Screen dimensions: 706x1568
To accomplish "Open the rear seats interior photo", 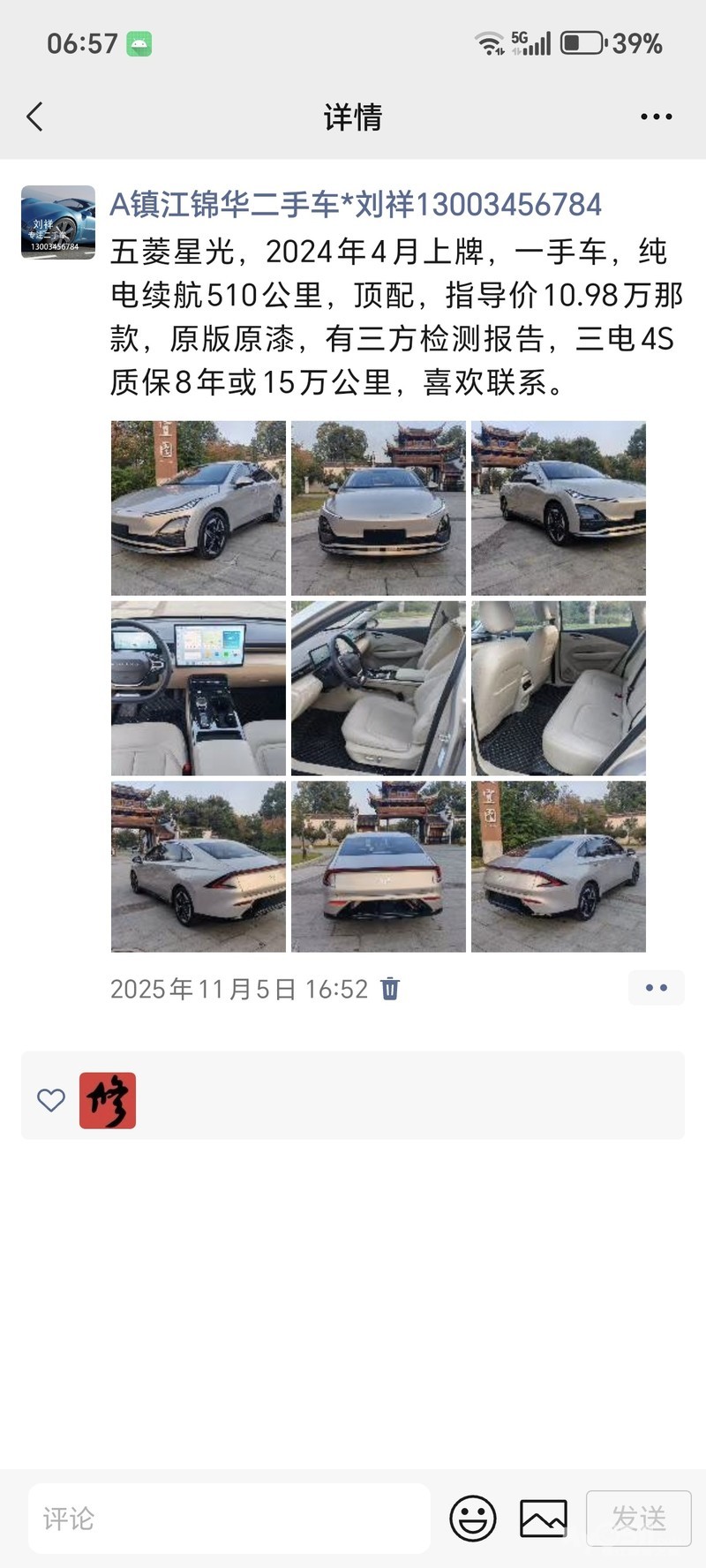I will pos(559,688).
